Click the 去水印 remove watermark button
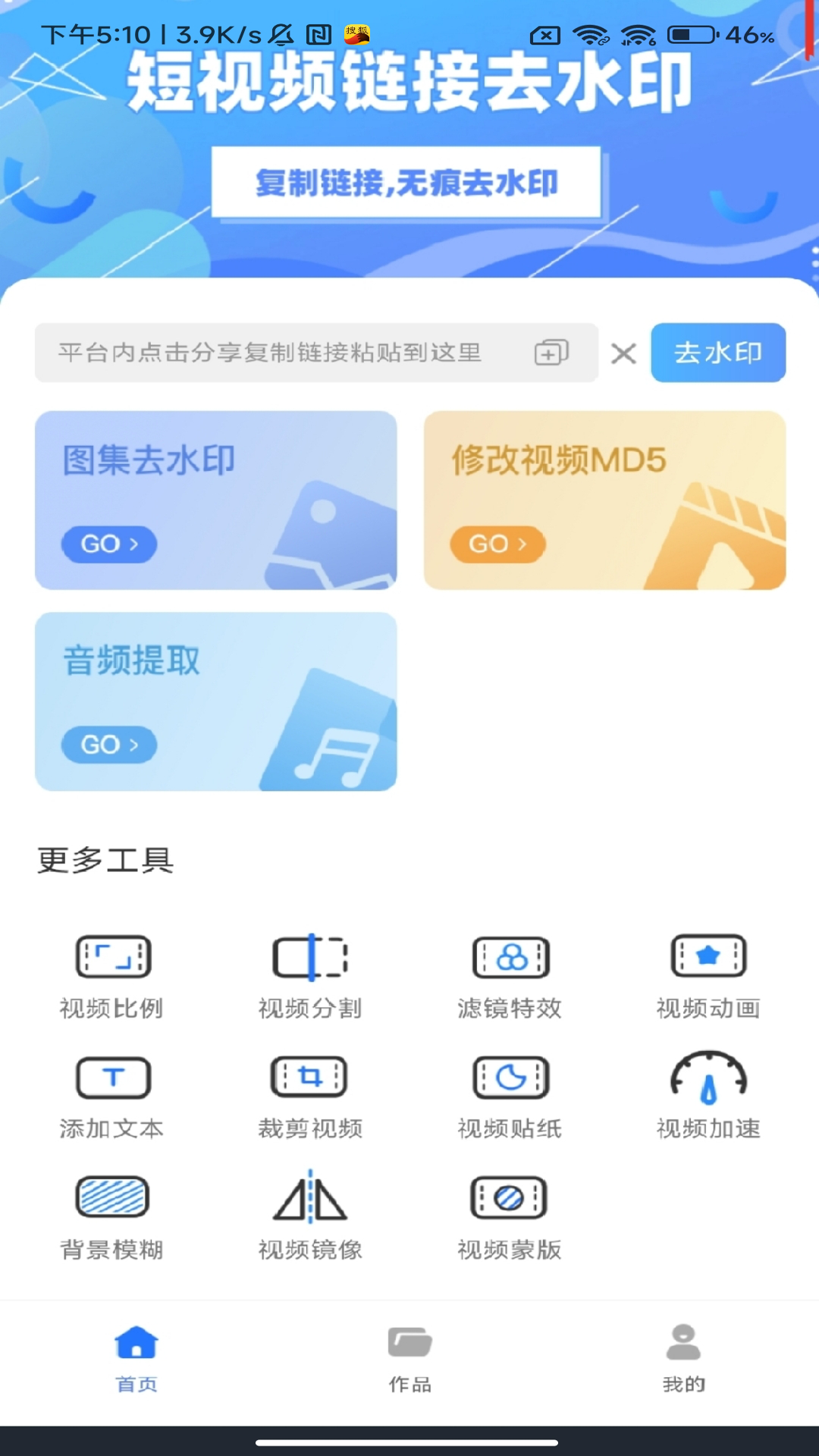 (717, 353)
